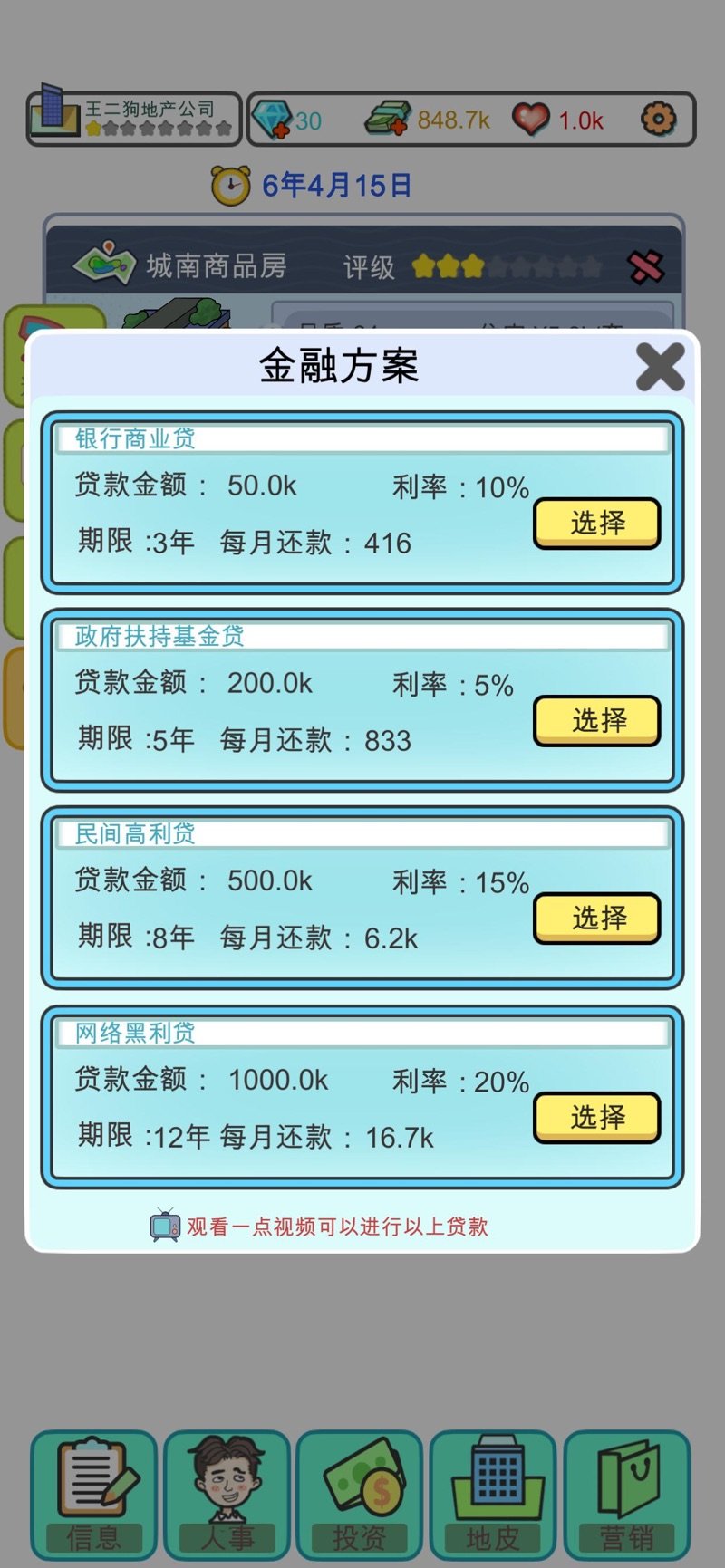
Task: Open the 信息 tab
Action: tap(93, 1494)
